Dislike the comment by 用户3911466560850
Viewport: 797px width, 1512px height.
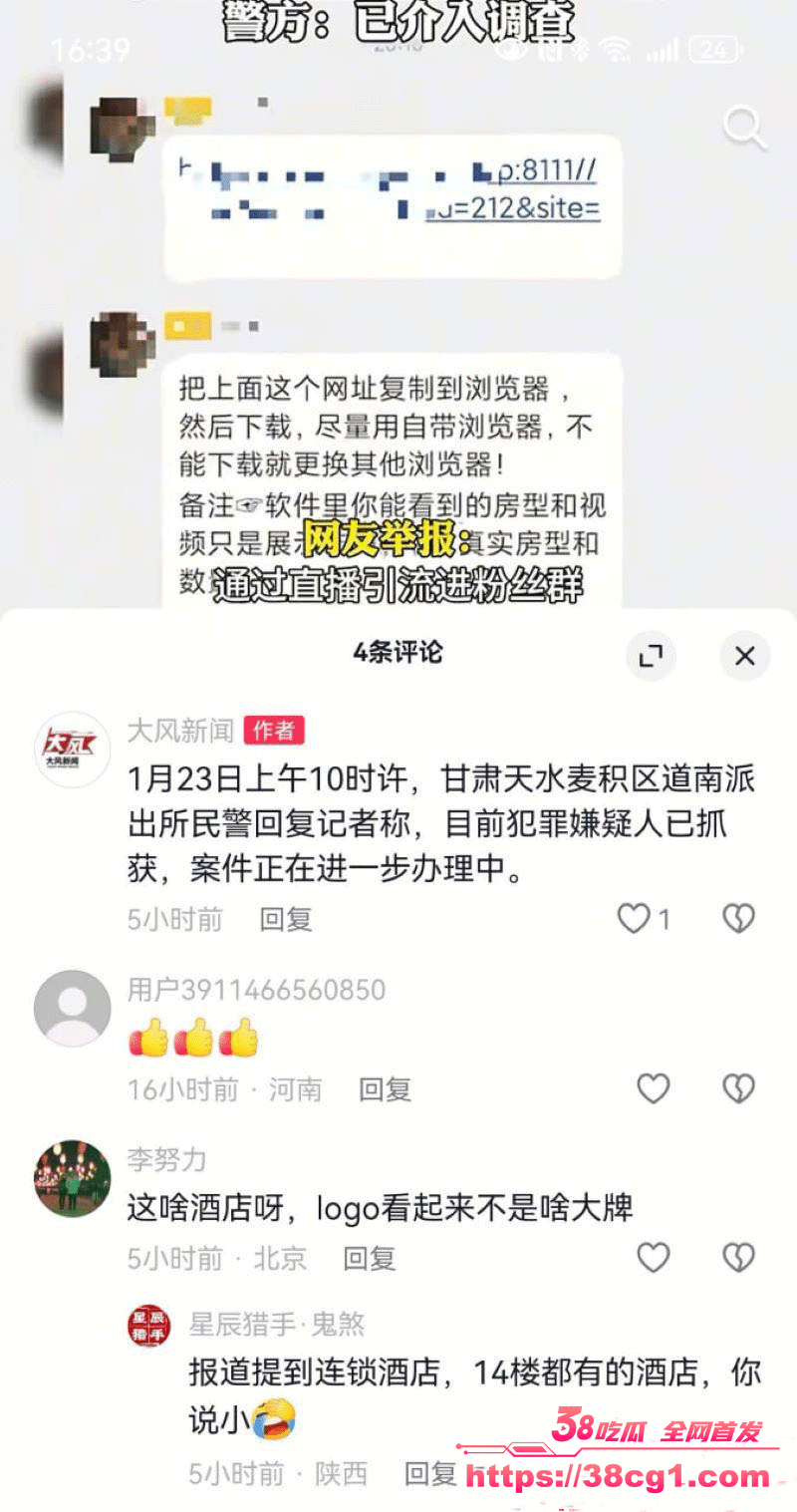tap(738, 1089)
